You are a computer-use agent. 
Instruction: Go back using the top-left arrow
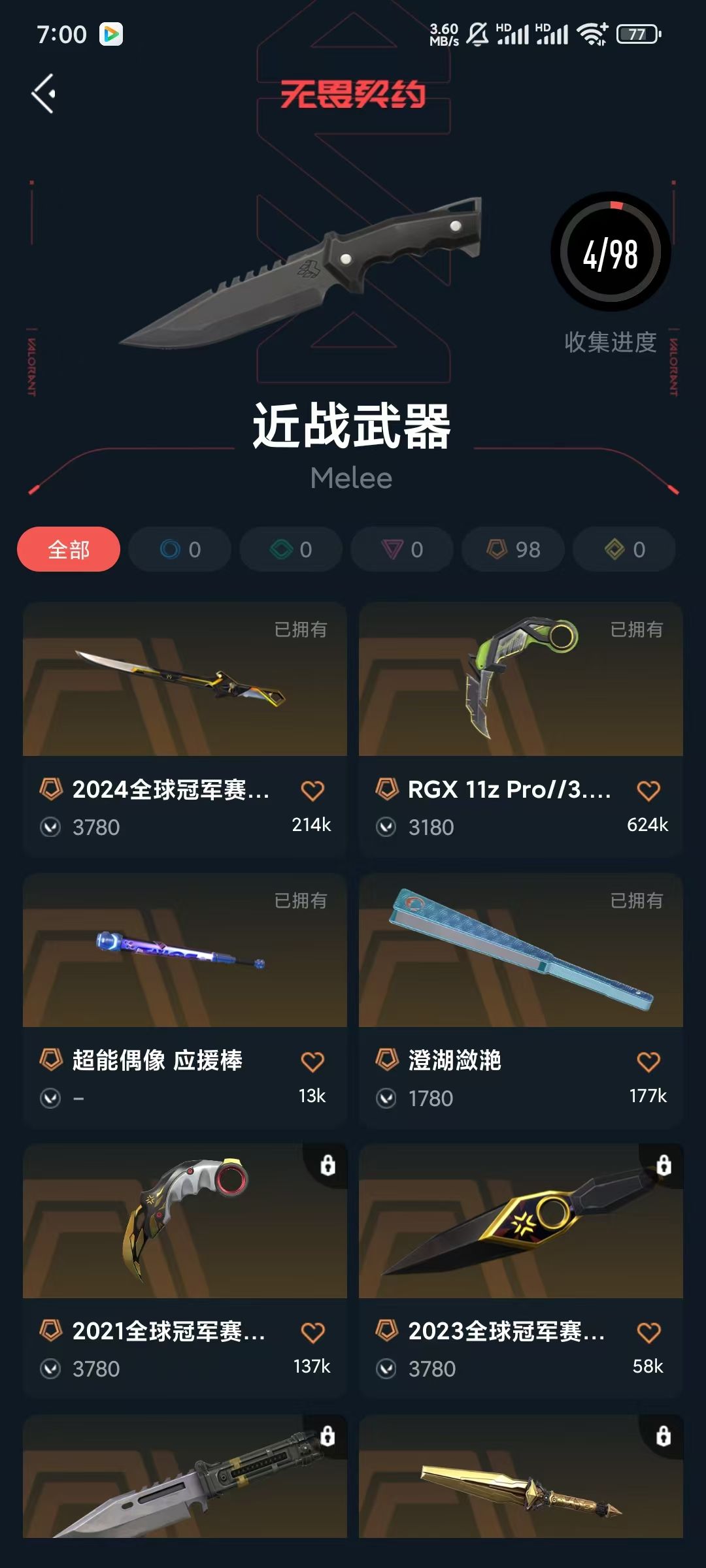coord(44,93)
